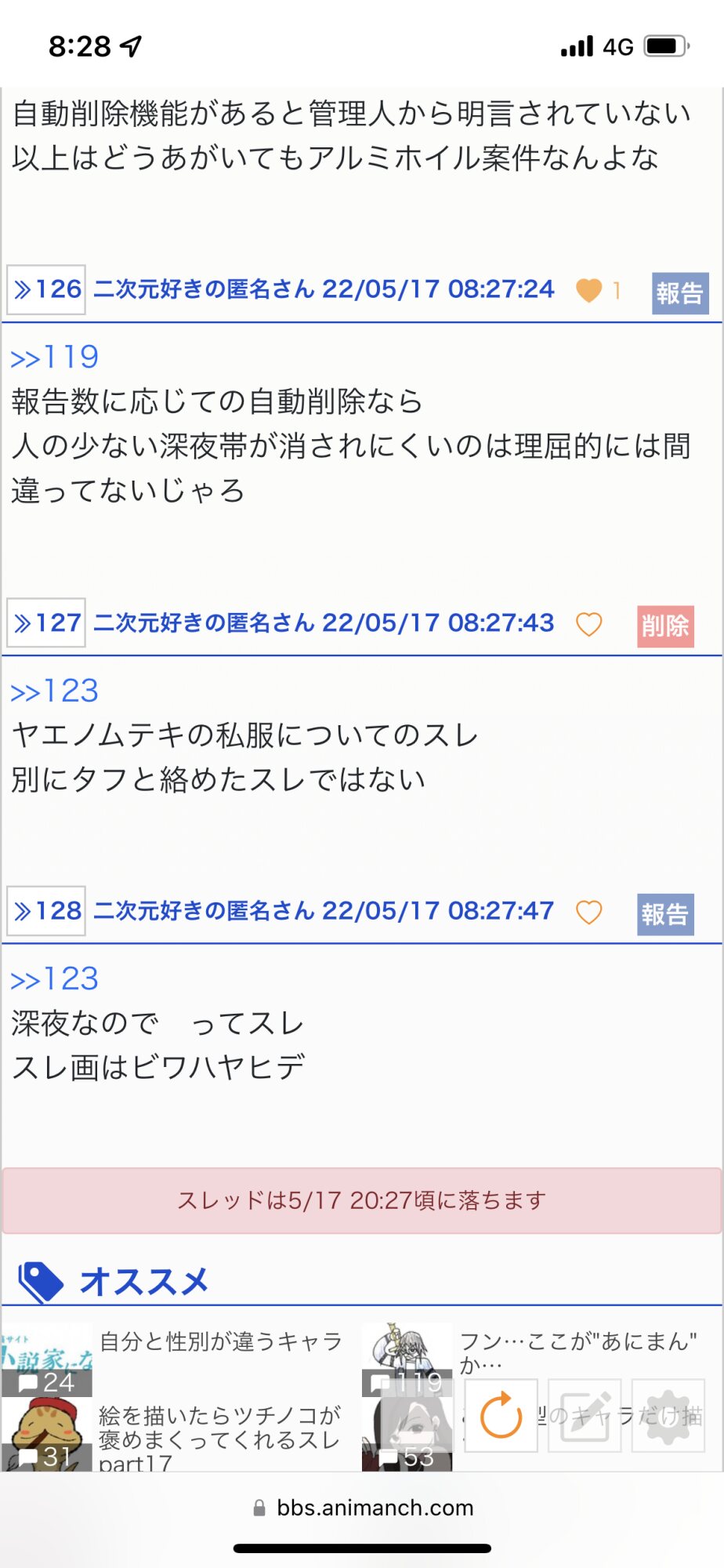Viewport: 724px width, 1568px height.
Task: Tap the >>126 post number button
Action: 46,290
